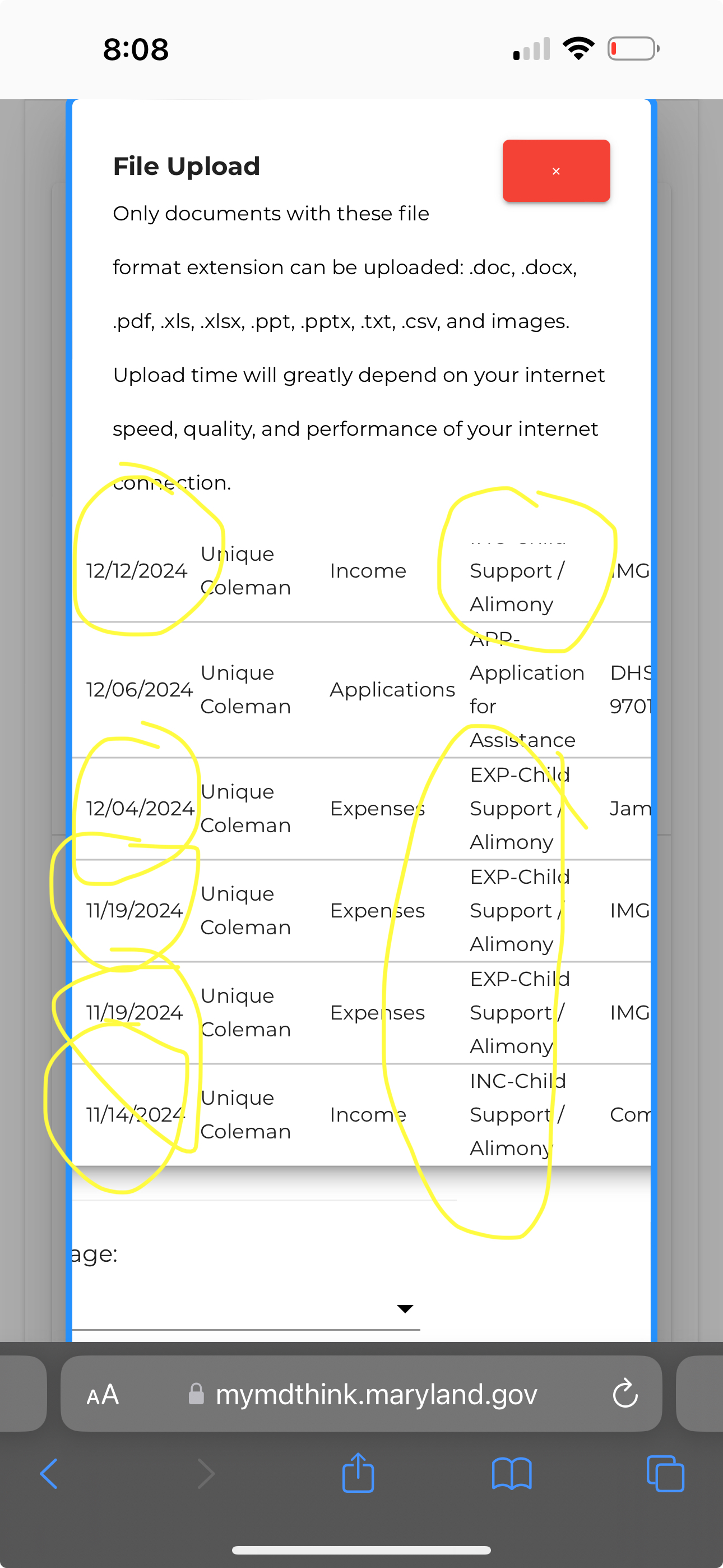This screenshot has width=723, height=1568.
Task: View all open Safari tabs
Action: tap(665, 1474)
